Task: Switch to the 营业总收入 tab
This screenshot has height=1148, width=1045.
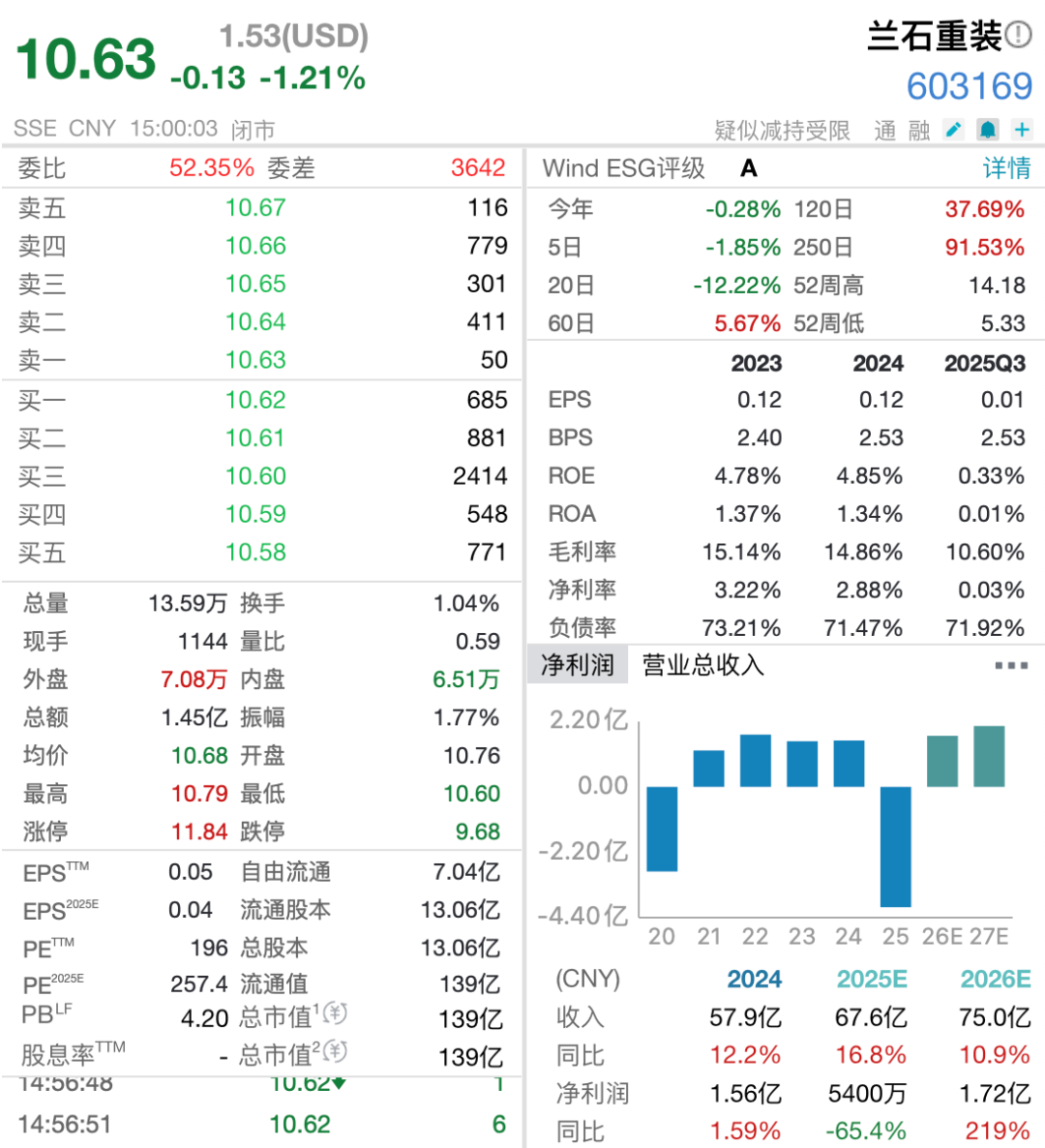Action: pyautogui.click(x=703, y=665)
